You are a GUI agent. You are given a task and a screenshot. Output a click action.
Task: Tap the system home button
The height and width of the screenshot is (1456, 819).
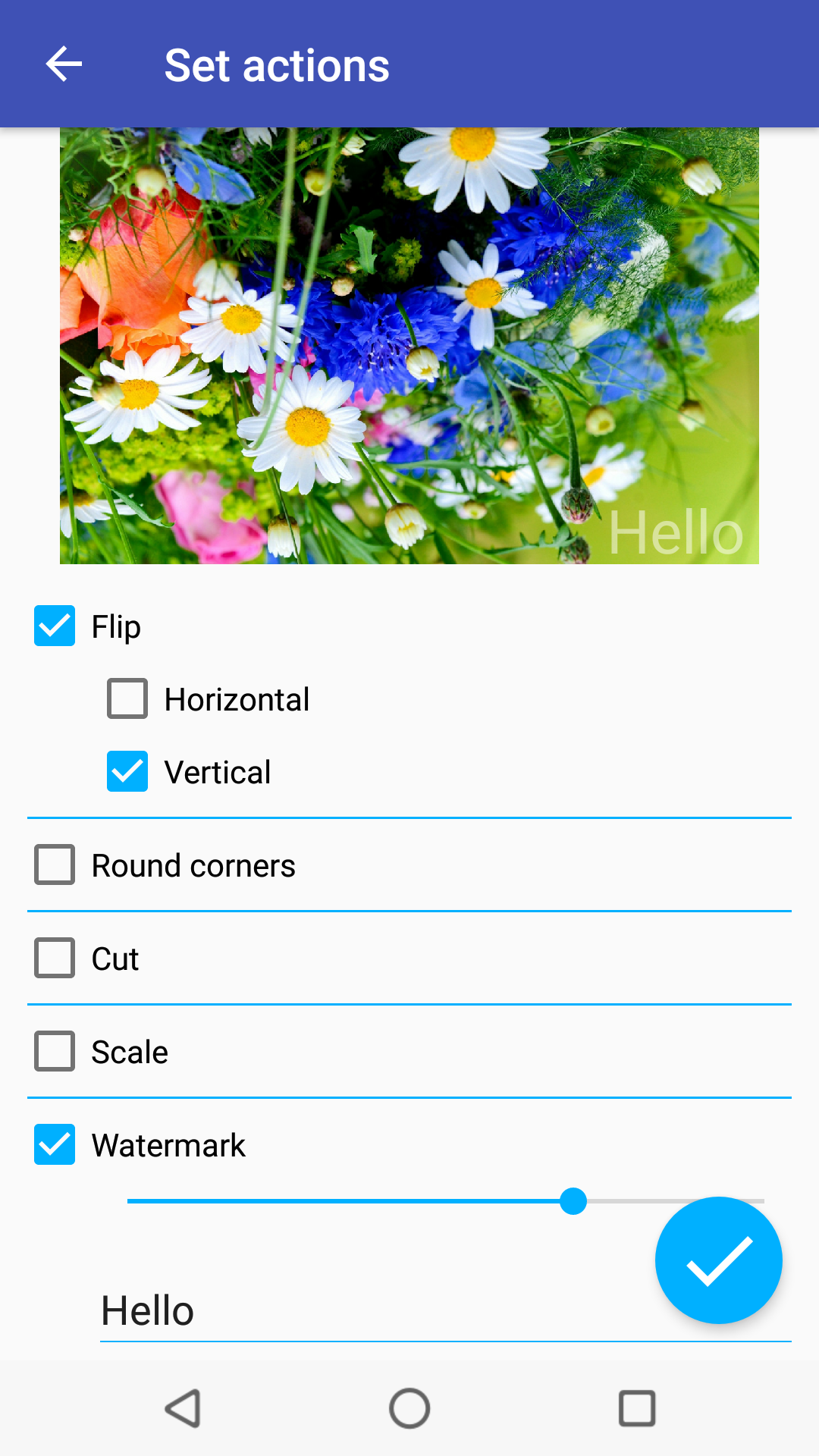click(x=409, y=1408)
